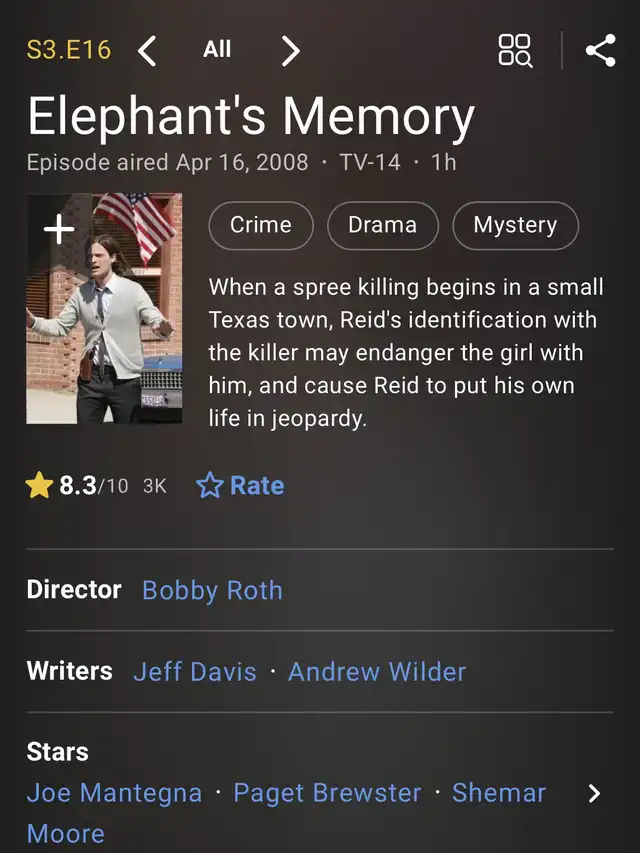This screenshot has width=640, height=853.
Task: Open Joe Mantegna's profile
Action: [x=114, y=793]
